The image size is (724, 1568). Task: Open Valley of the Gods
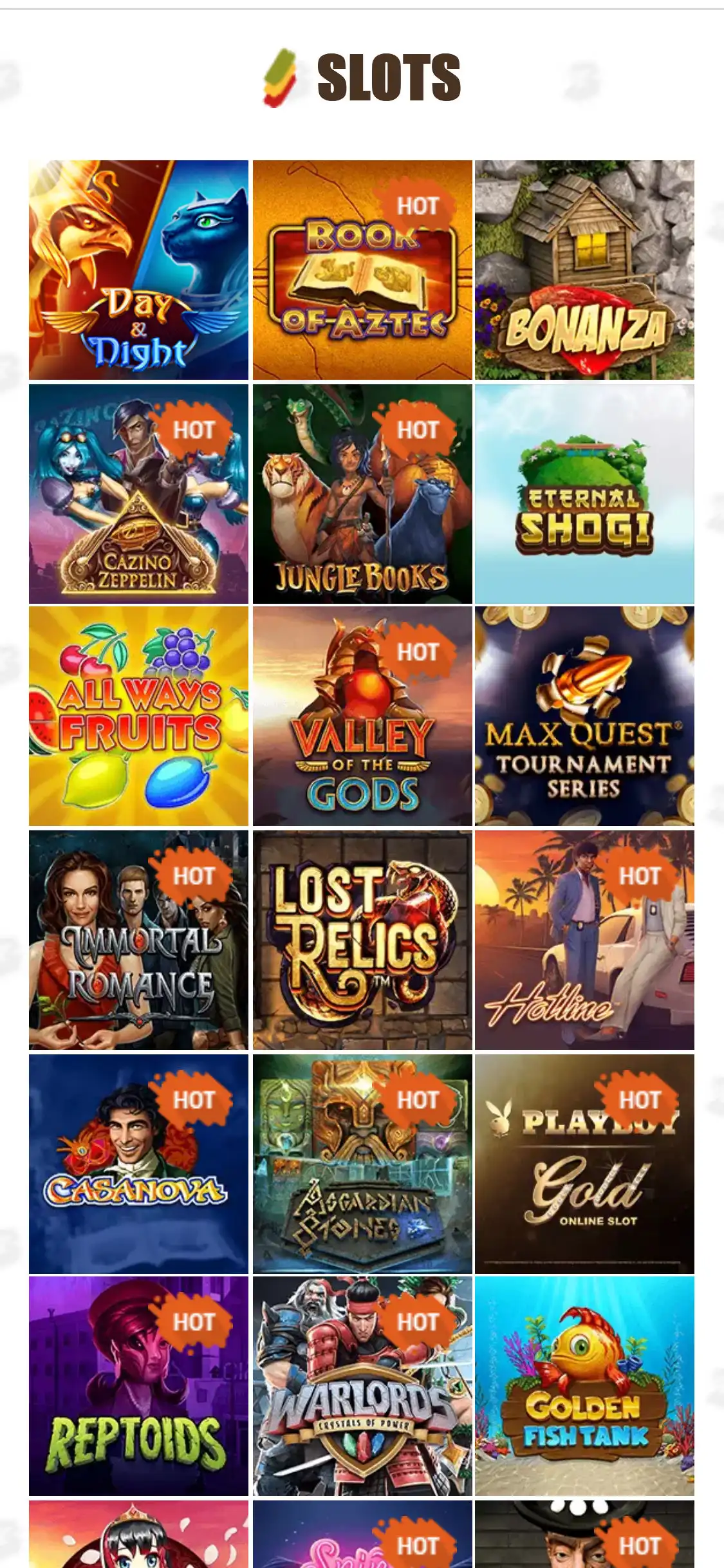[x=362, y=716]
